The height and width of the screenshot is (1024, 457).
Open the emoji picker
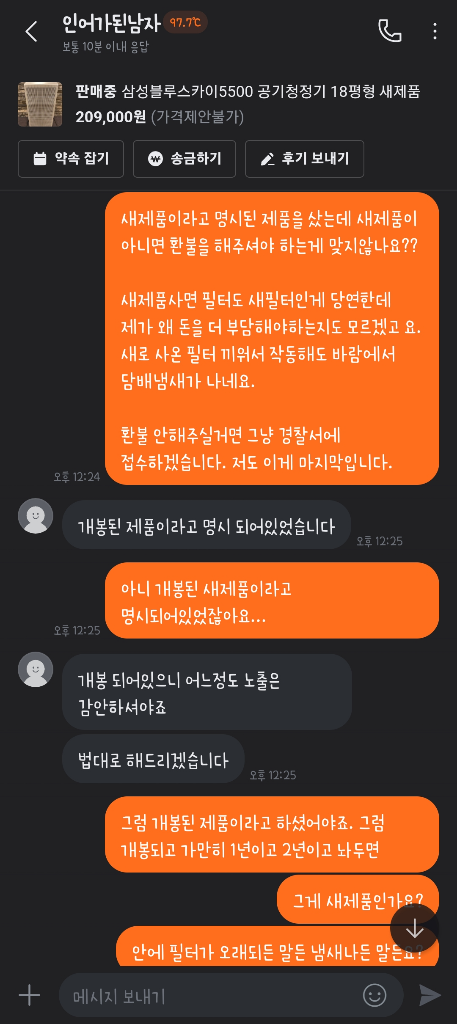tap(375, 995)
